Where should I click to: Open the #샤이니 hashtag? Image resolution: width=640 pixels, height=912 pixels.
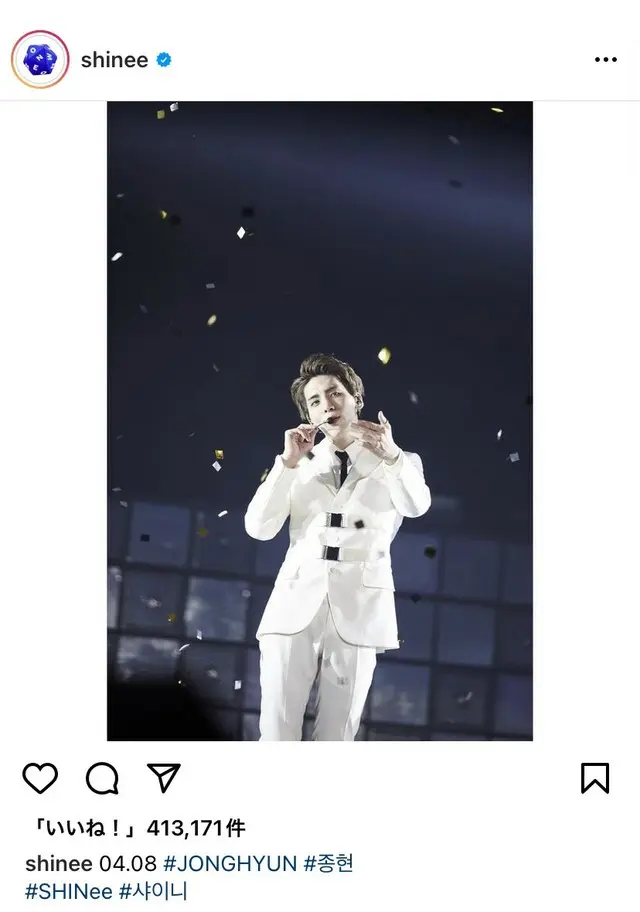(x=153, y=891)
